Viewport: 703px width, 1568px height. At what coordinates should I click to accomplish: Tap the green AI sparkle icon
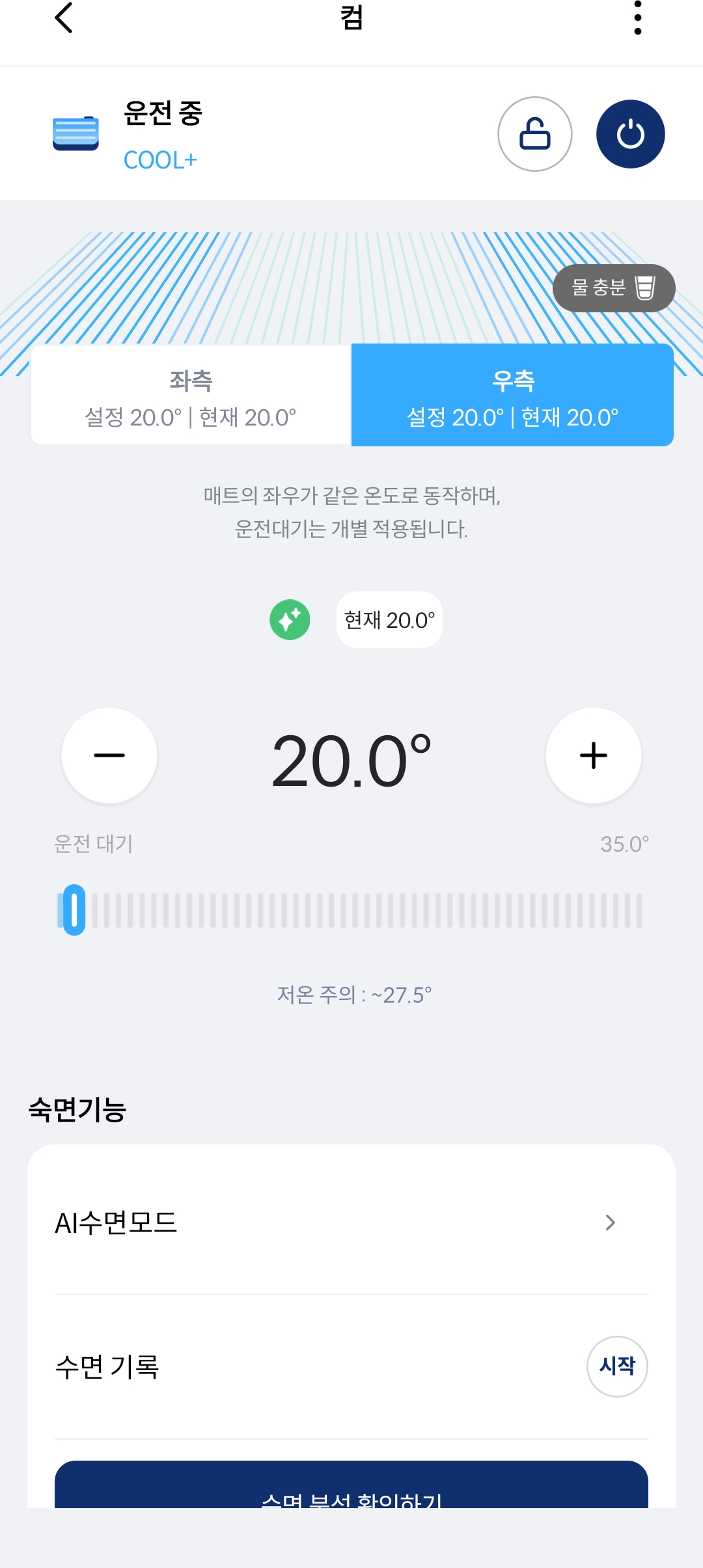pos(290,620)
